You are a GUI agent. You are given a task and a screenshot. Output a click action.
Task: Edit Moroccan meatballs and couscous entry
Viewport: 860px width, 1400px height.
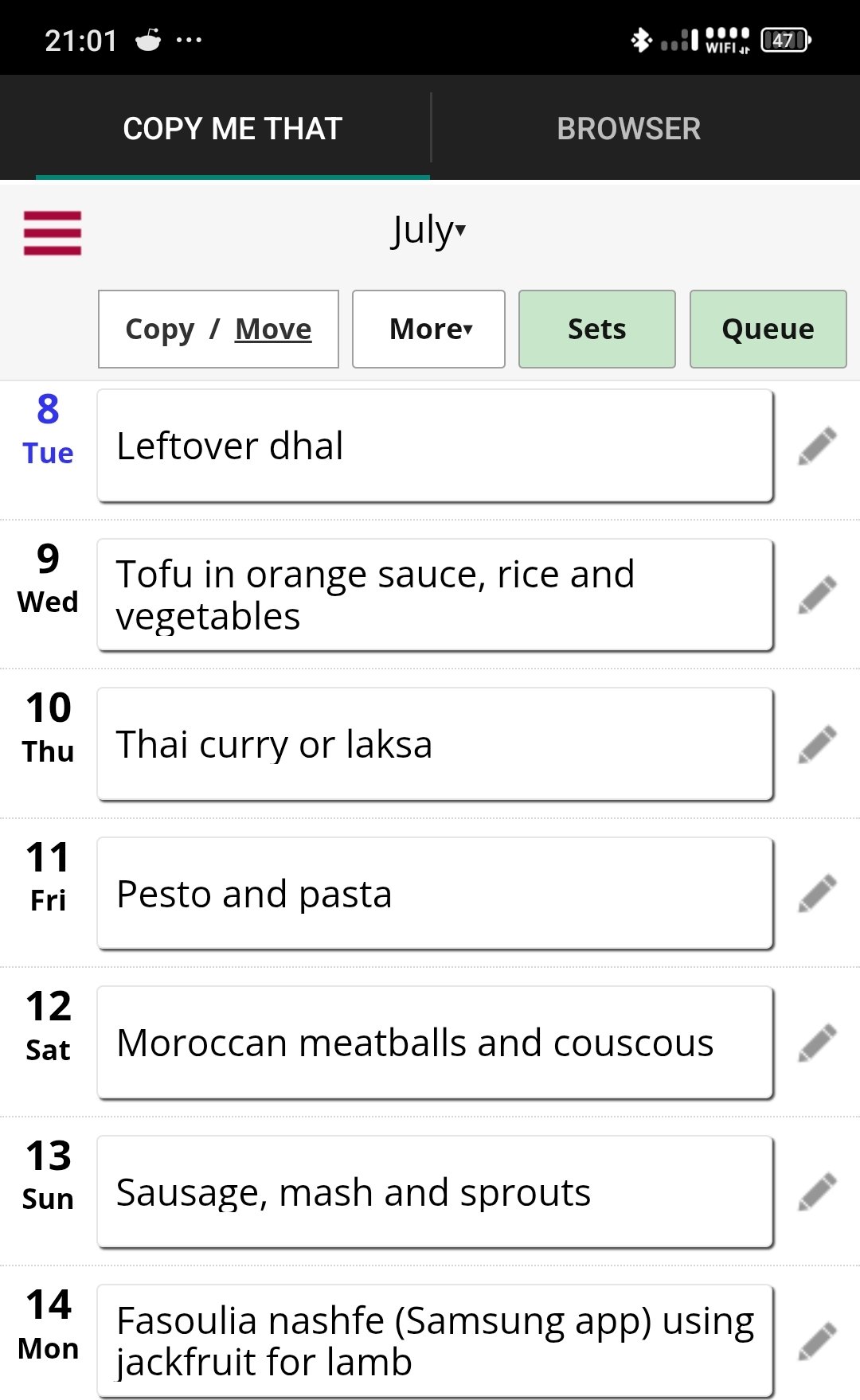click(x=818, y=1043)
